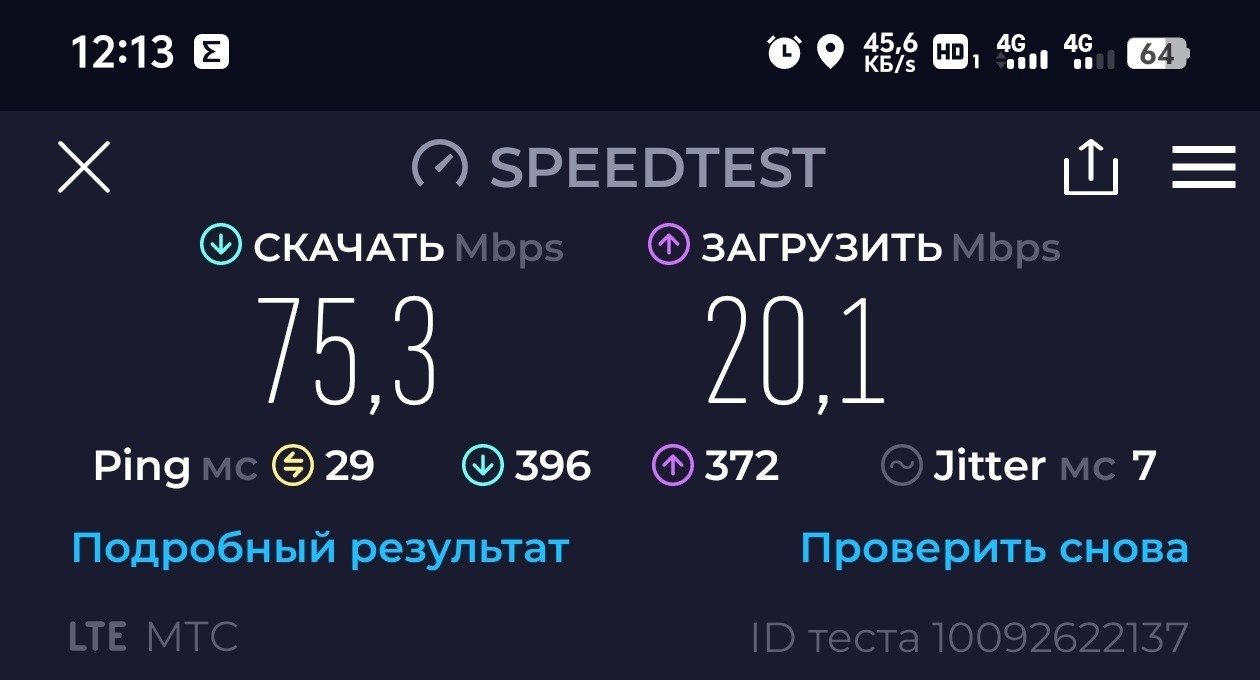Open Подробный результат link
Image resolution: width=1260 pixels, height=680 pixels.
320,549
